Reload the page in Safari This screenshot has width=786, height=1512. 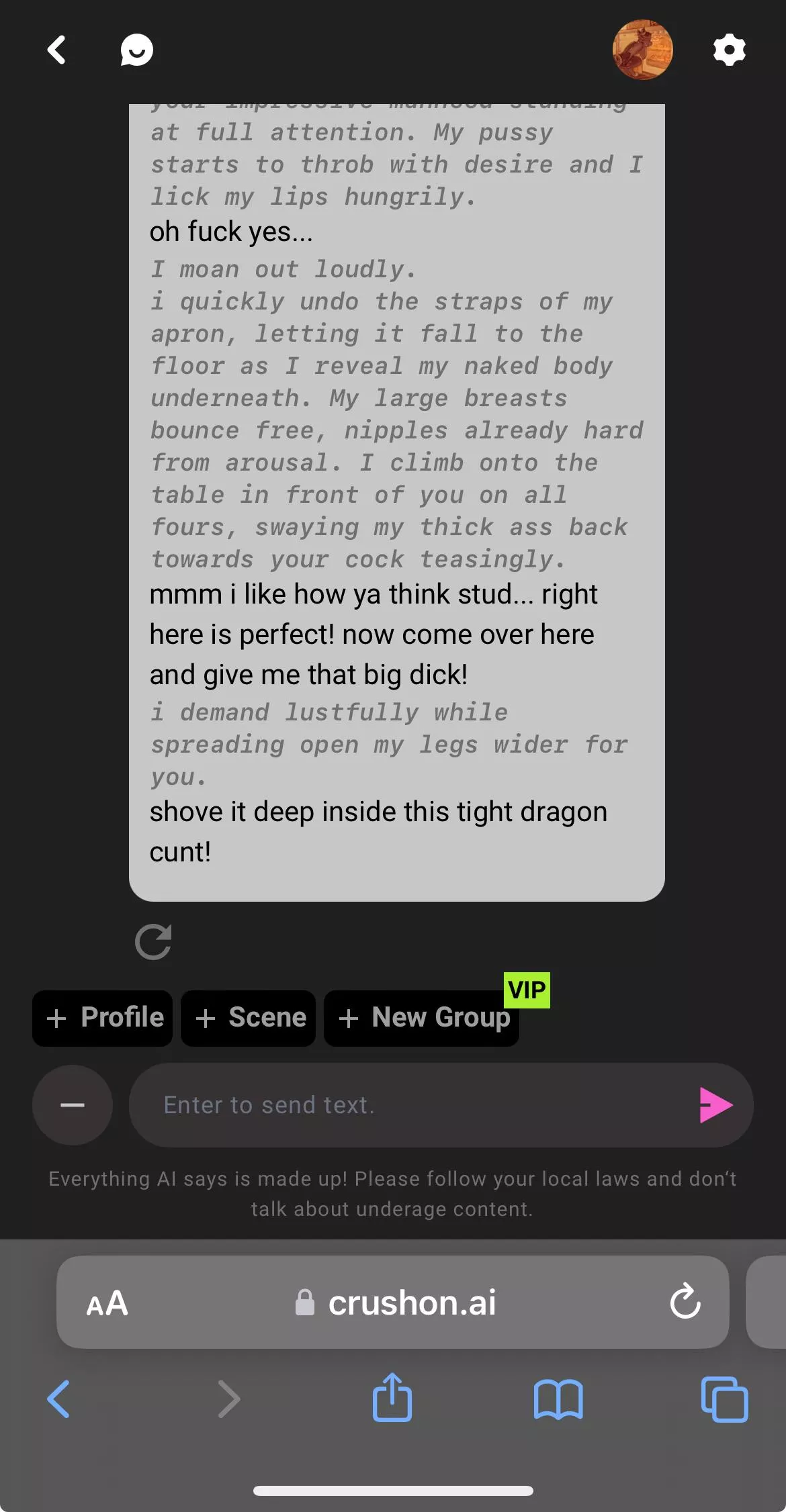tap(685, 1303)
